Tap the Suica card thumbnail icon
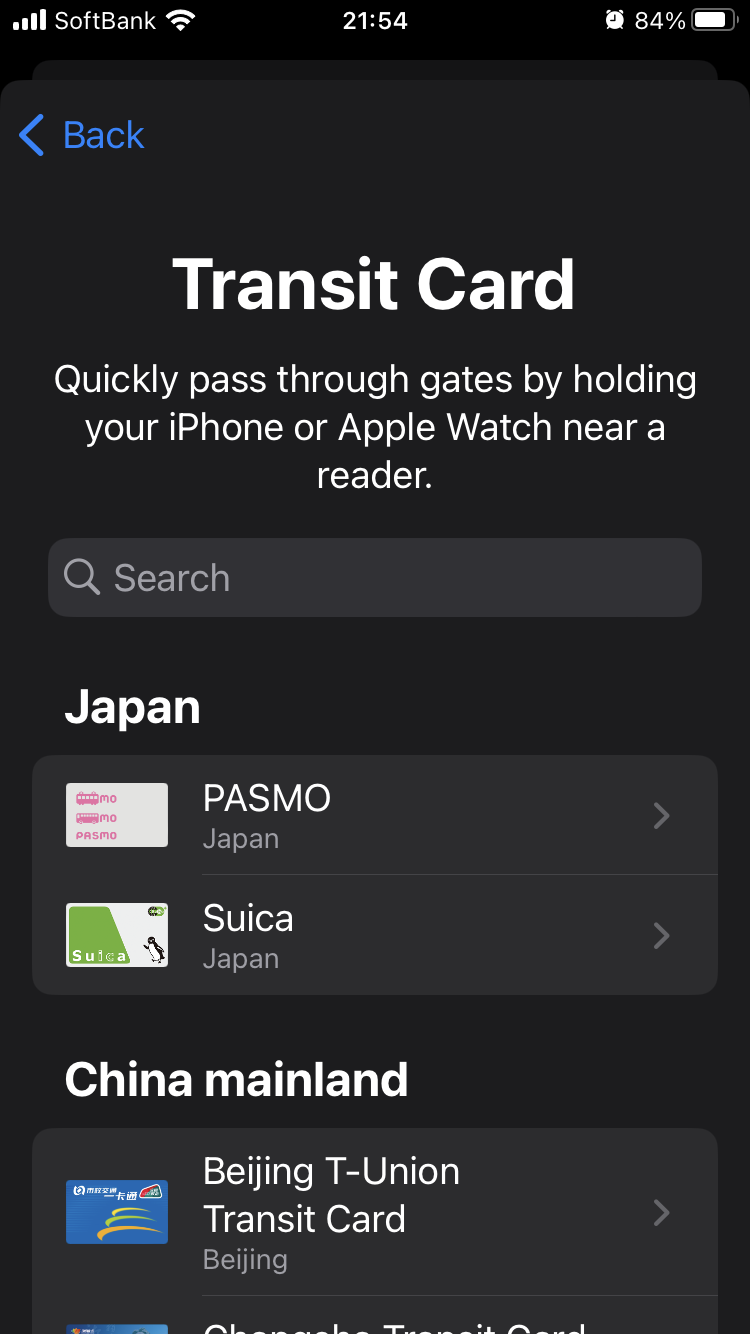 pyautogui.click(x=116, y=935)
